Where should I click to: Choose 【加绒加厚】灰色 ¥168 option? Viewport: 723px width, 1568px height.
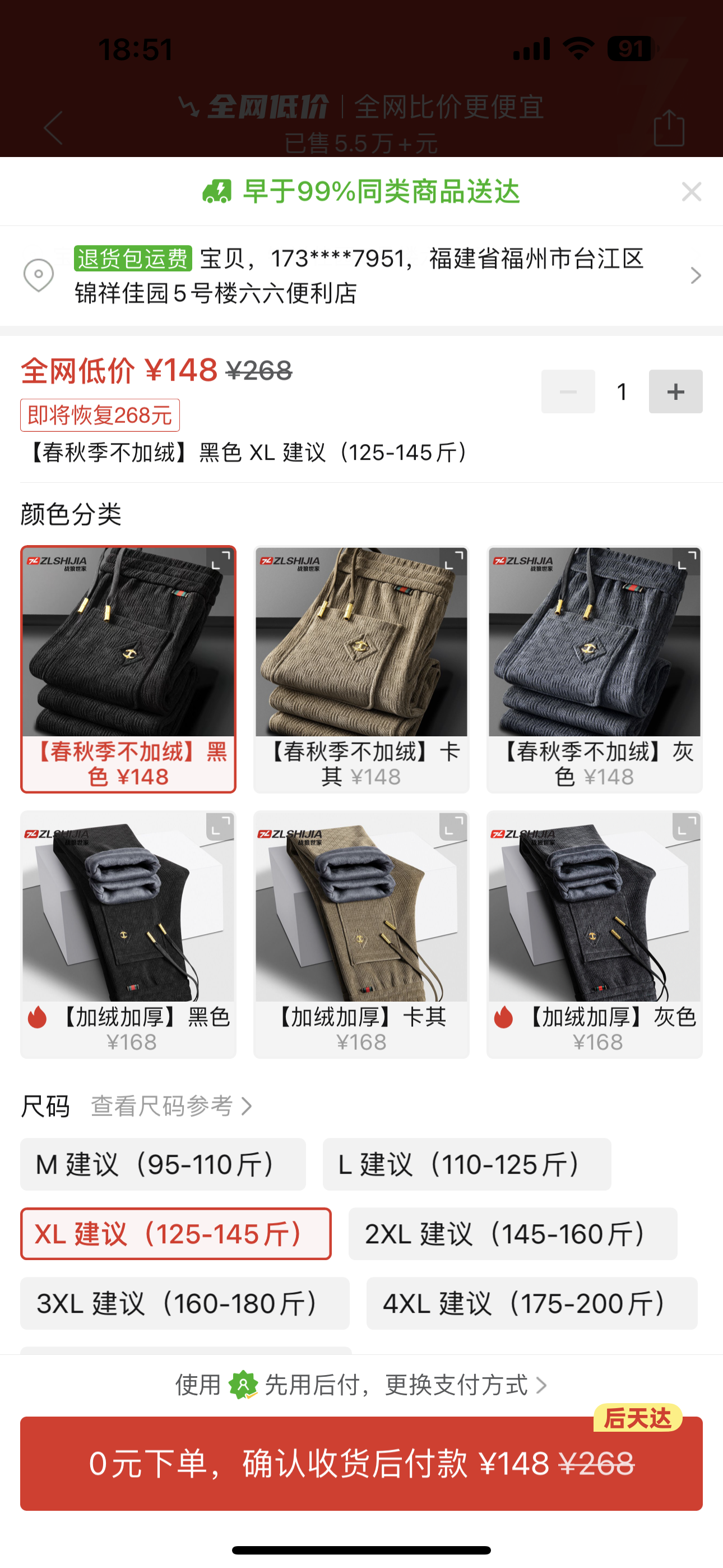(594, 934)
